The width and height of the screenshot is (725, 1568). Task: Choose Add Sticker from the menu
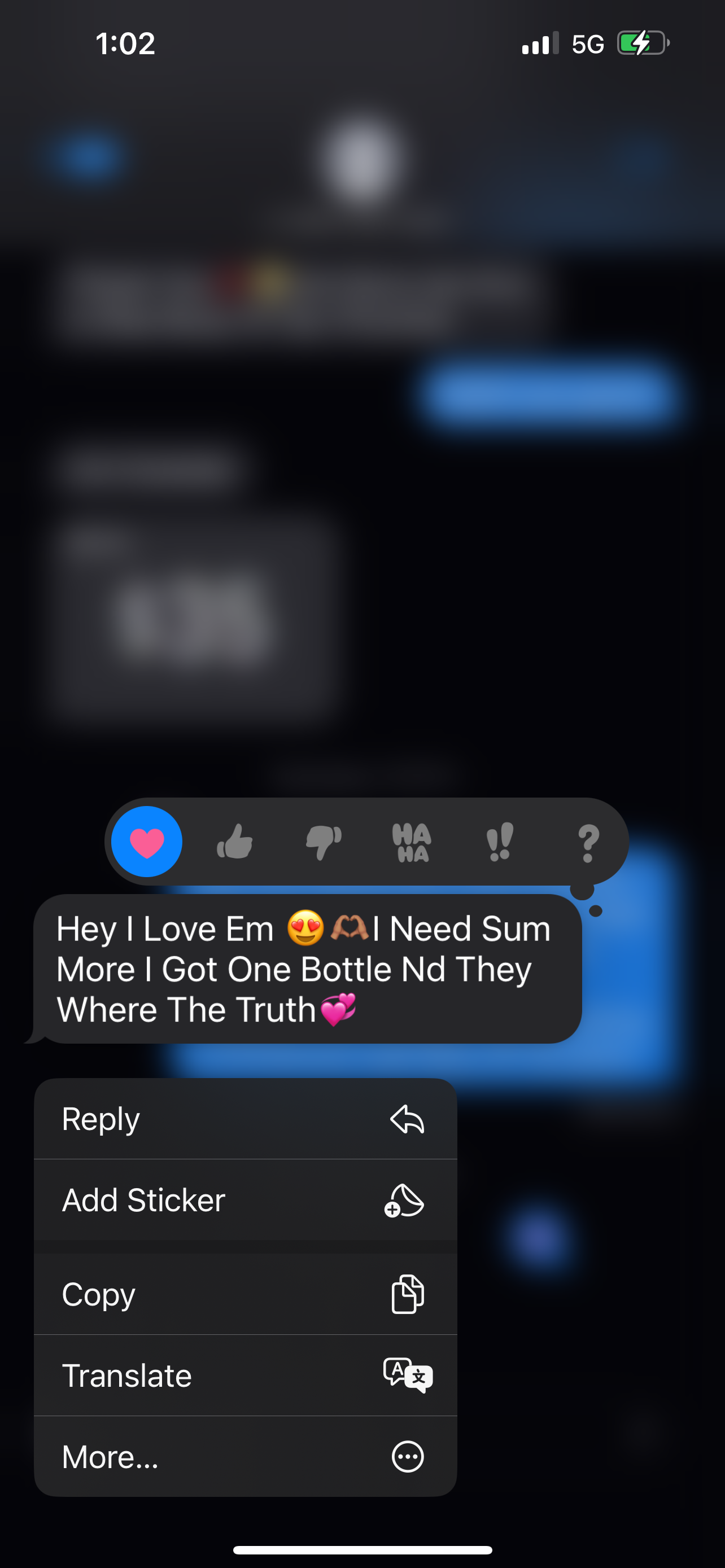tap(245, 1200)
